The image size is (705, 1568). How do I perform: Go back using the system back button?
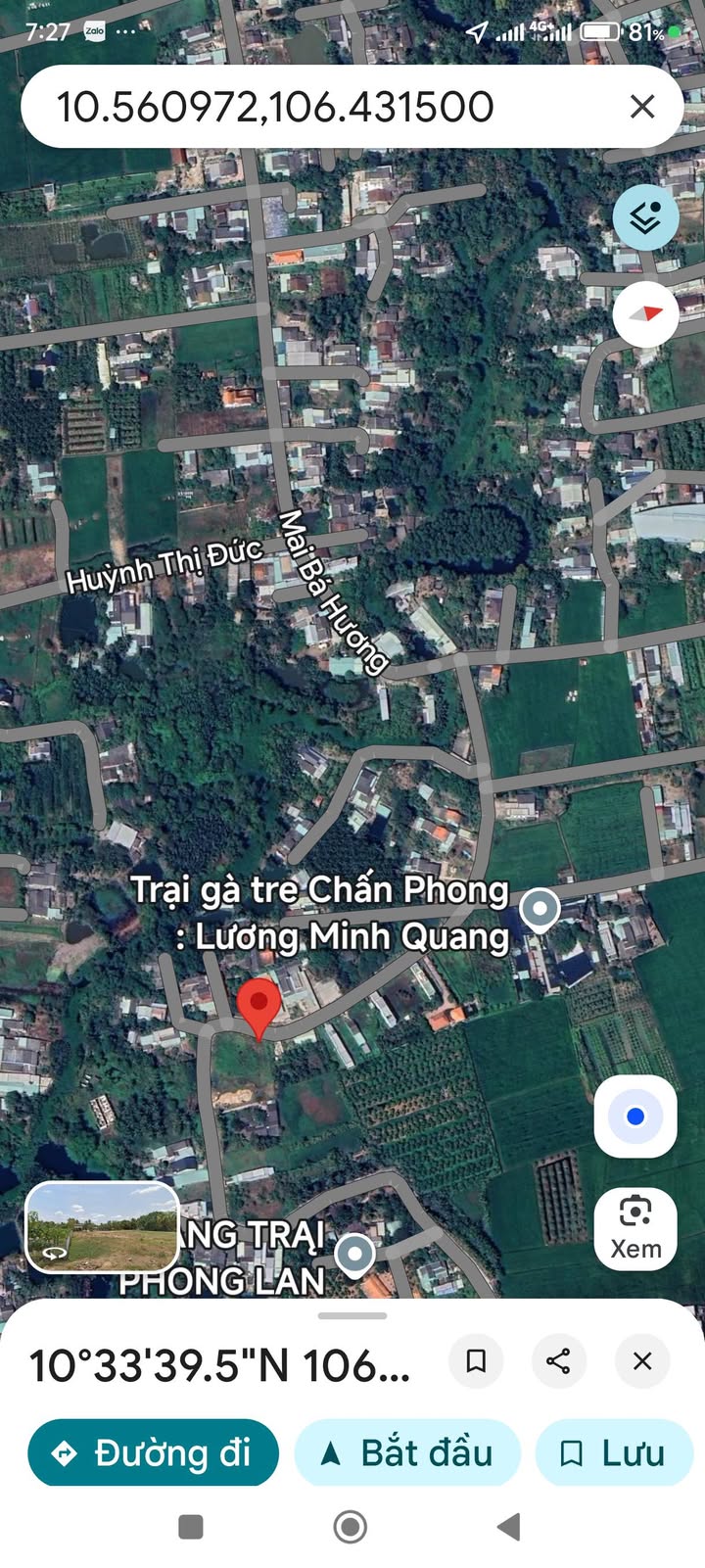tap(508, 1526)
